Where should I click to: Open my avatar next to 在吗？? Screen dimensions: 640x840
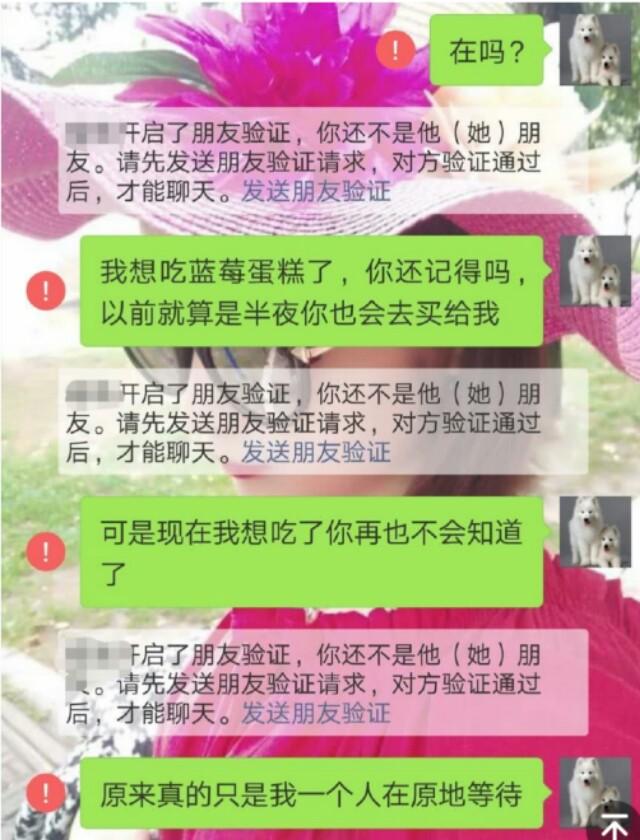click(594, 50)
